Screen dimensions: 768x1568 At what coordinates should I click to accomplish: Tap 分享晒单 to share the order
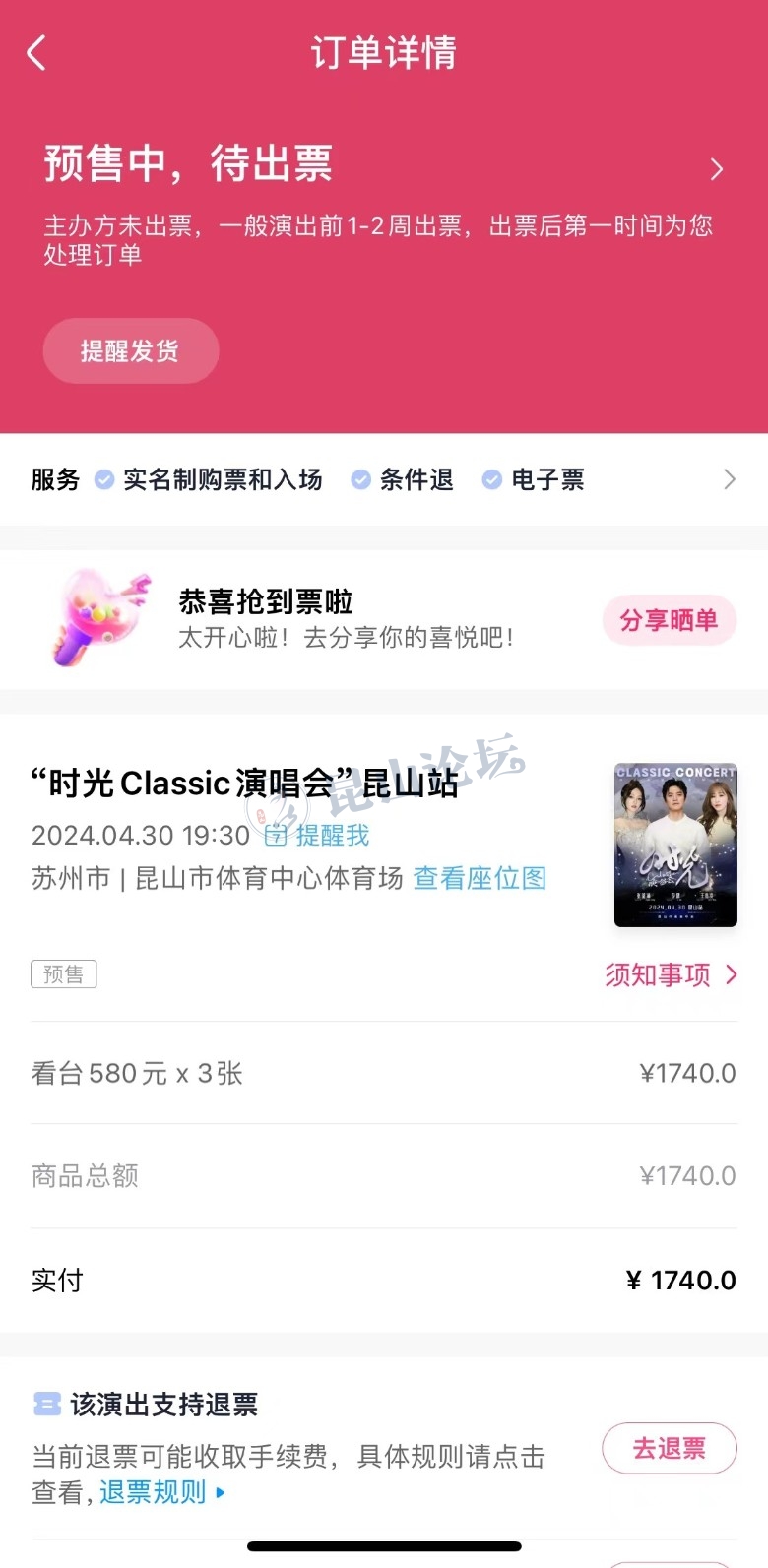669,620
